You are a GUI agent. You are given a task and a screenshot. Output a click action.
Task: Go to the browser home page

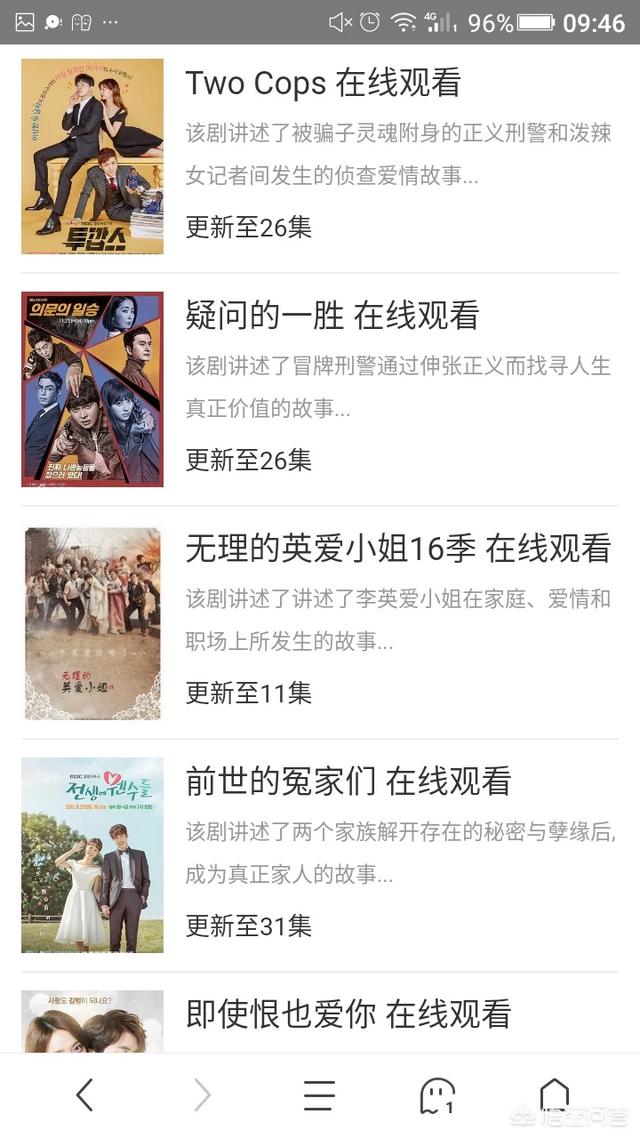pos(554,1095)
